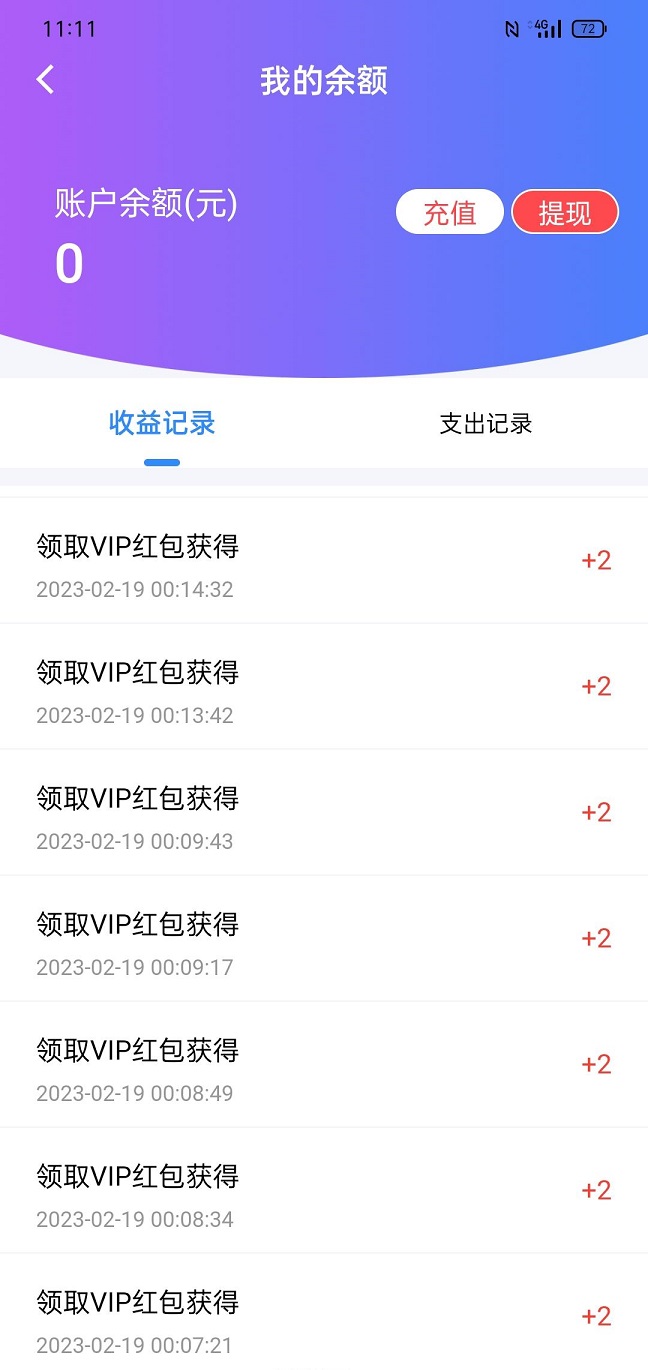Tap the 充值 recharge button

pyautogui.click(x=450, y=212)
